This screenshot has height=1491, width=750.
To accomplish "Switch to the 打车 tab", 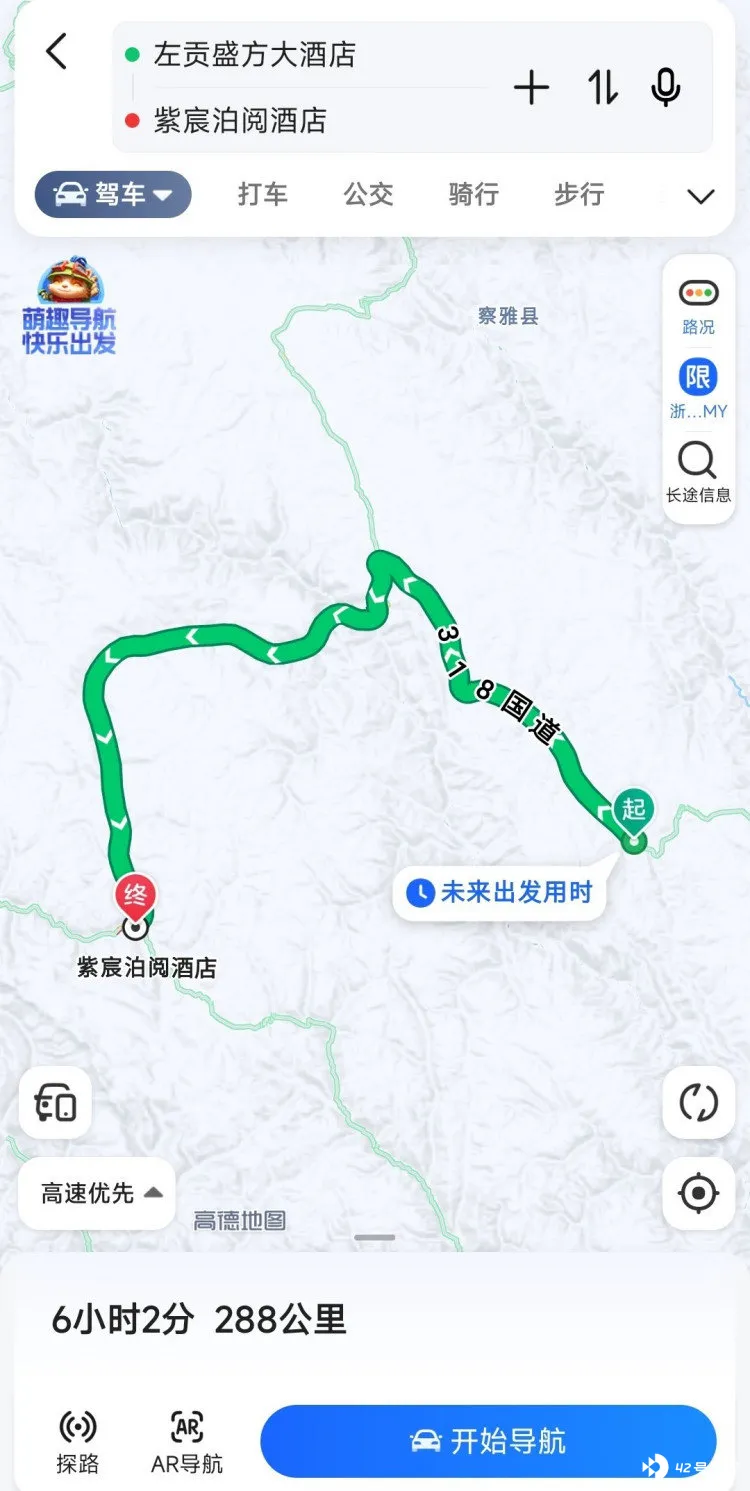I will [x=263, y=194].
